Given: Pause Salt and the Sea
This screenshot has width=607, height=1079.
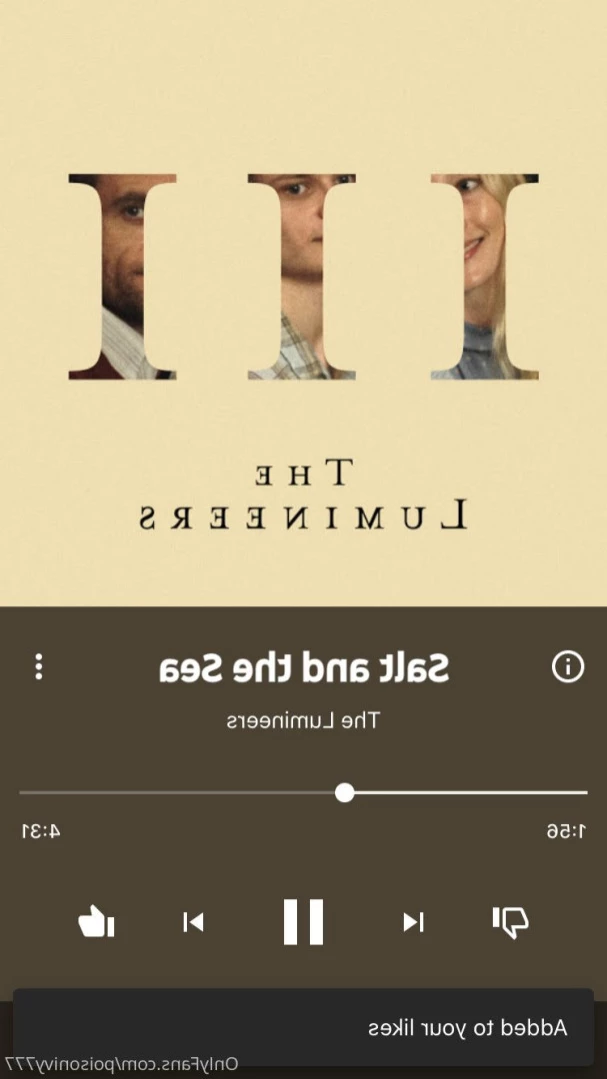Looking at the screenshot, I should 303,921.
